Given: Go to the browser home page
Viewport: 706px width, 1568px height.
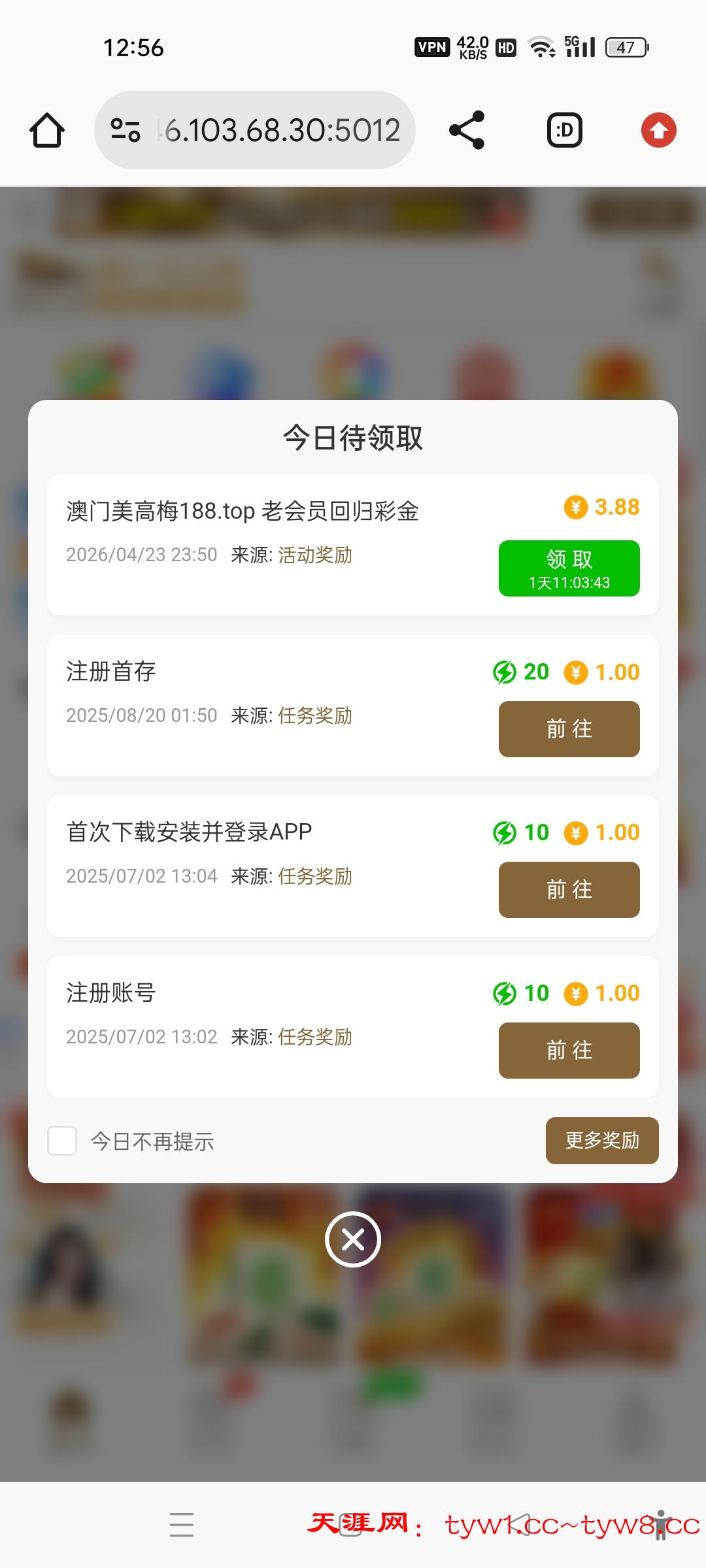Looking at the screenshot, I should pos(47,130).
